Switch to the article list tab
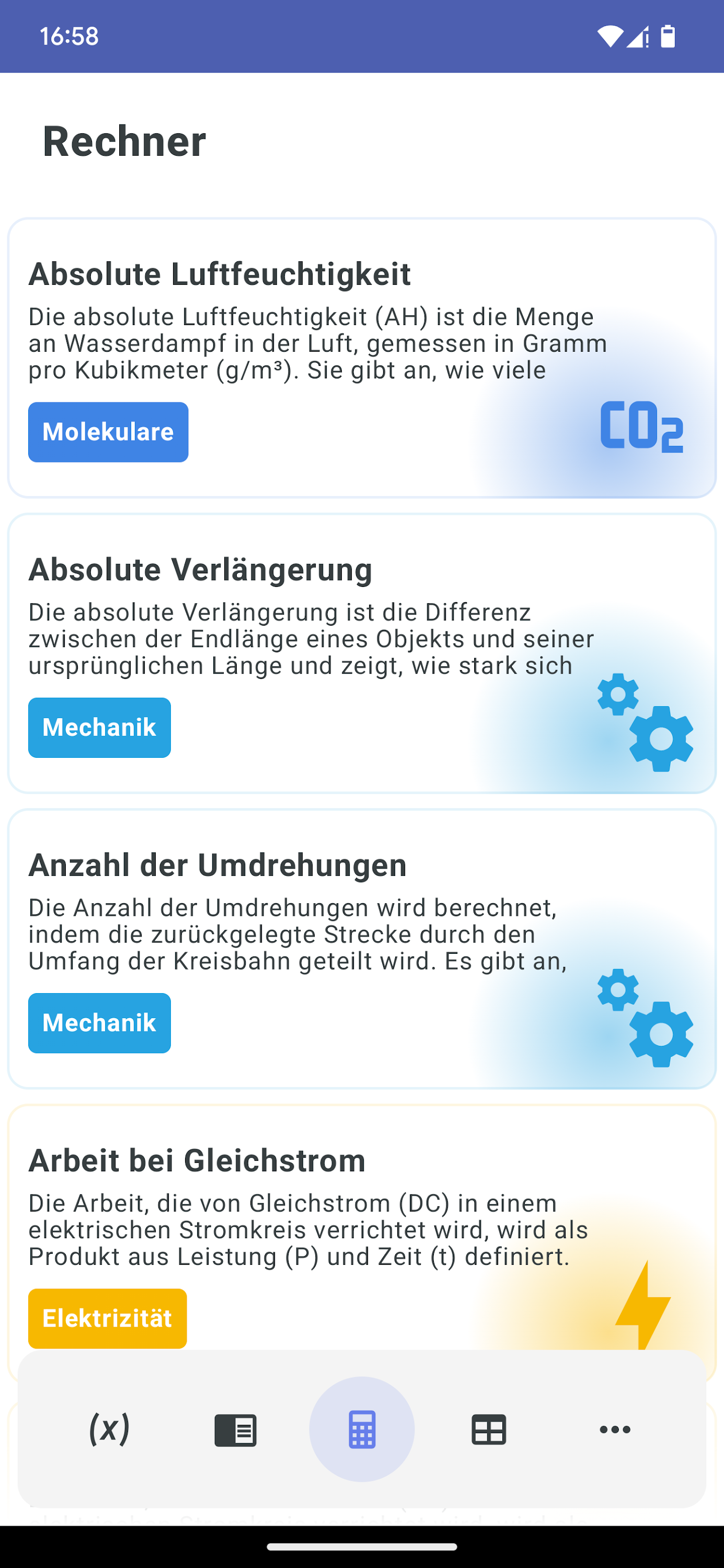The height and width of the screenshot is (1568, 724). (x=236, y=1429)
